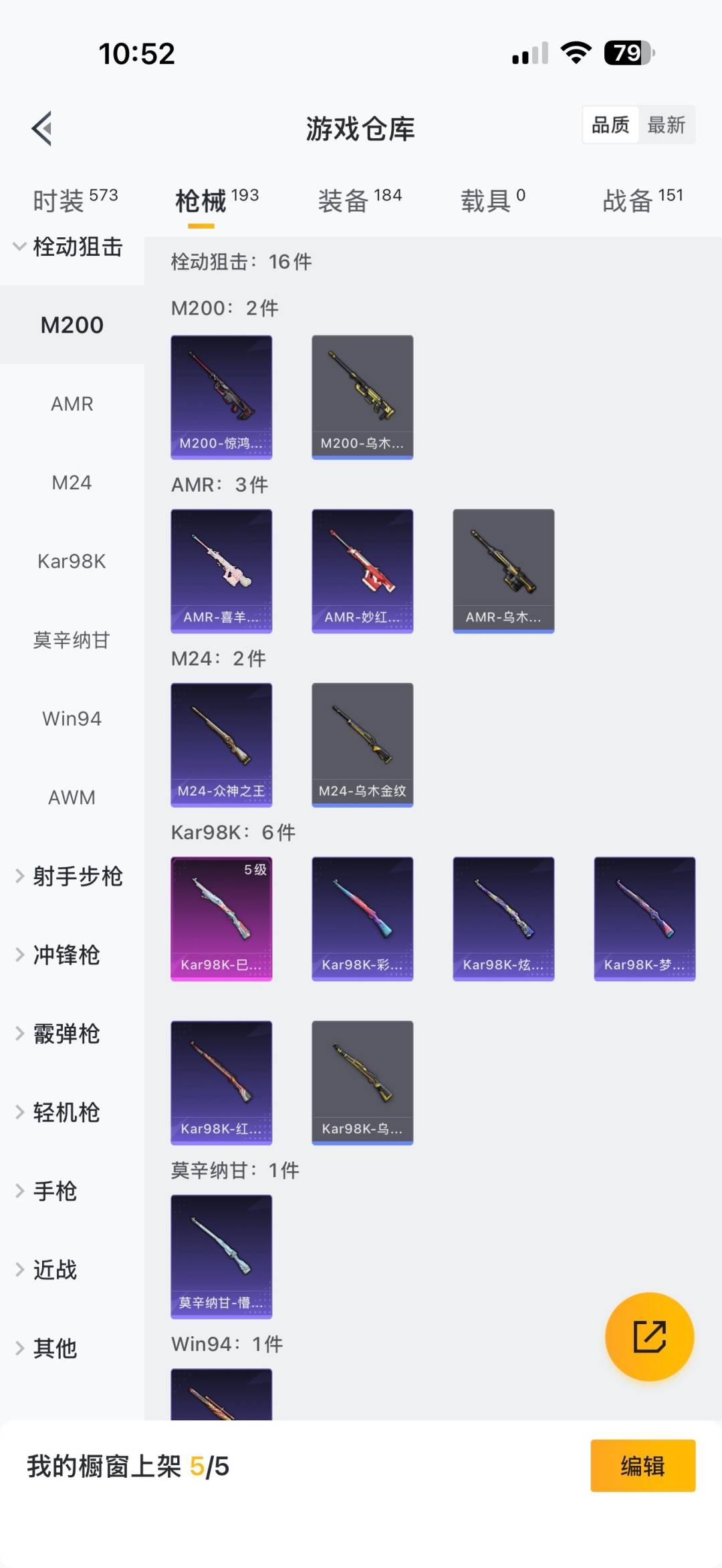Collapse the 栓动狙击 category
The width and height of the screenshot is (722, 1568).
point(70,247)
